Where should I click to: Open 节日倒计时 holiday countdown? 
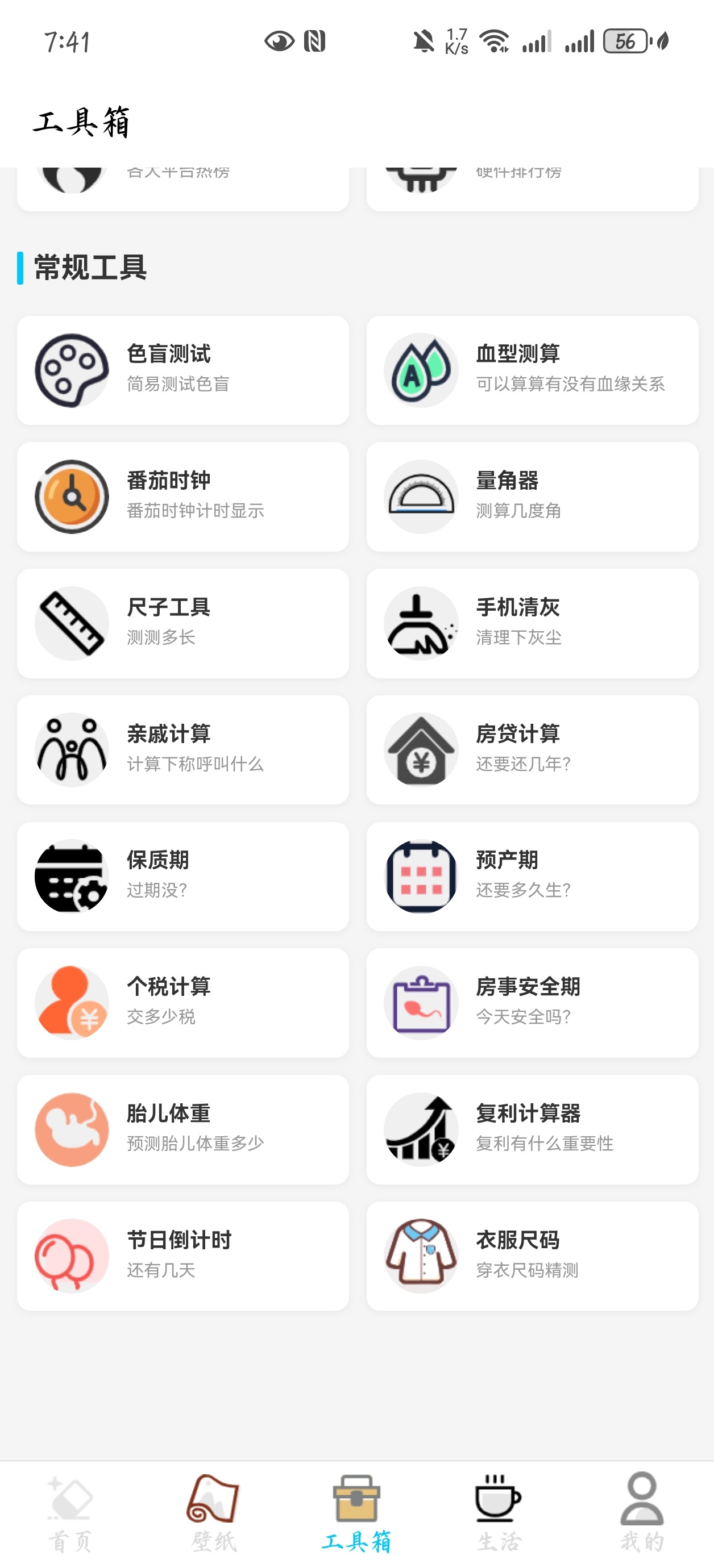tap(183, 1256)
